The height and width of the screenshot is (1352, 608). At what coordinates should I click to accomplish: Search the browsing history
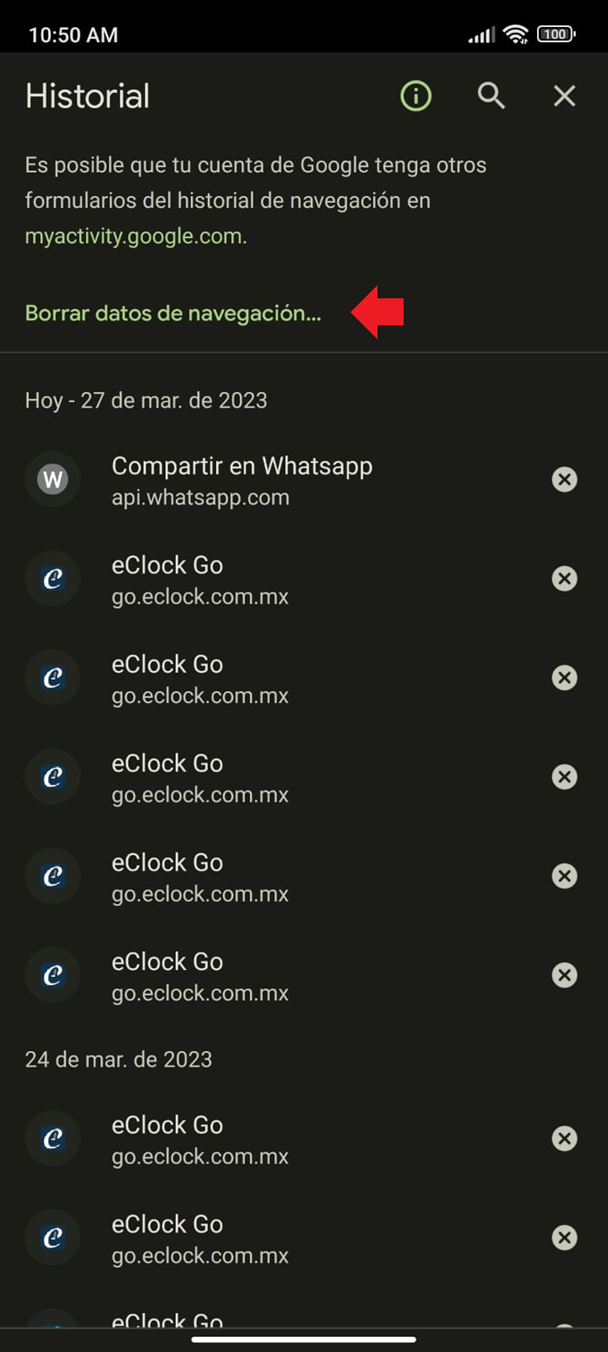[490, 96]
